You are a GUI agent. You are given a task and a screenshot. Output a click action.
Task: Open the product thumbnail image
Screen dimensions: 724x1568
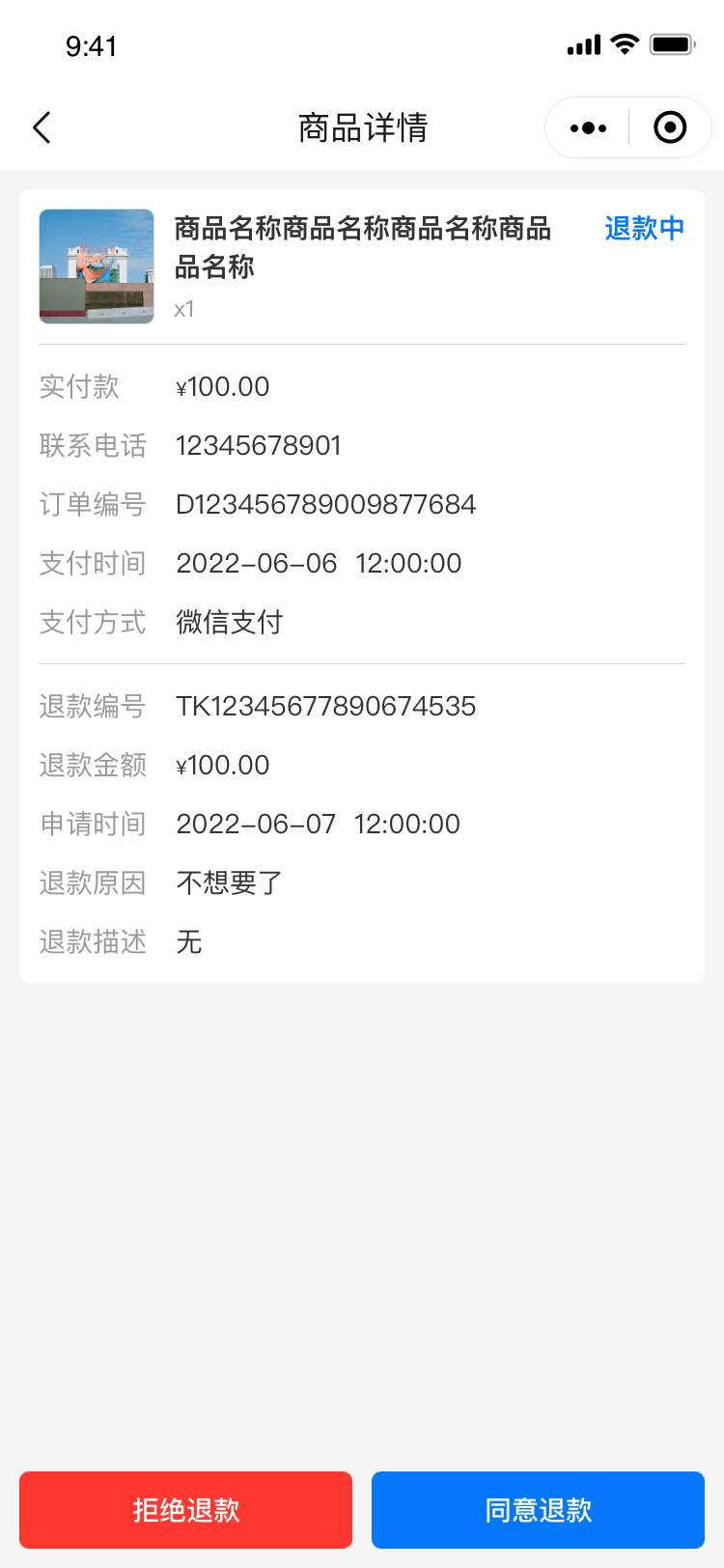click(x=97, y=266)
